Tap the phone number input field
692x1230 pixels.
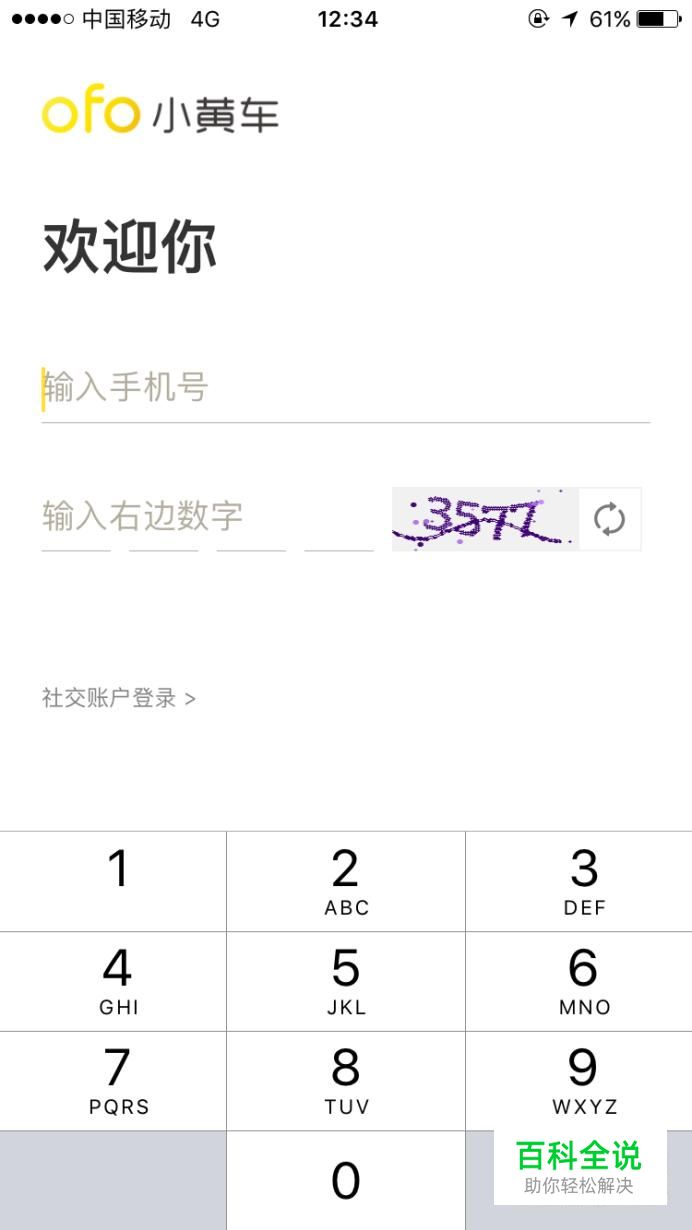[x=345, y=388]
